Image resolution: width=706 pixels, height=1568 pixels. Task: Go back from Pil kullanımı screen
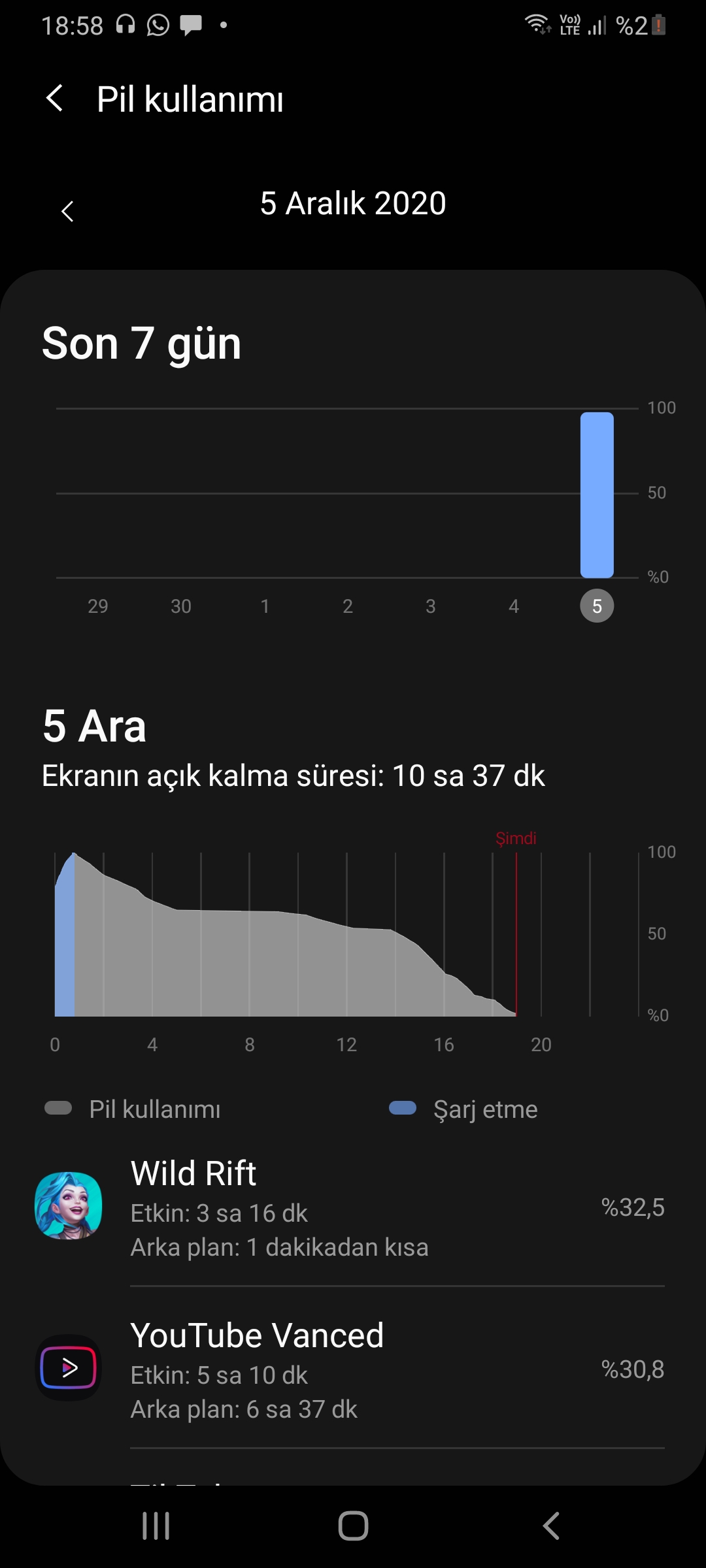[56, 99]
